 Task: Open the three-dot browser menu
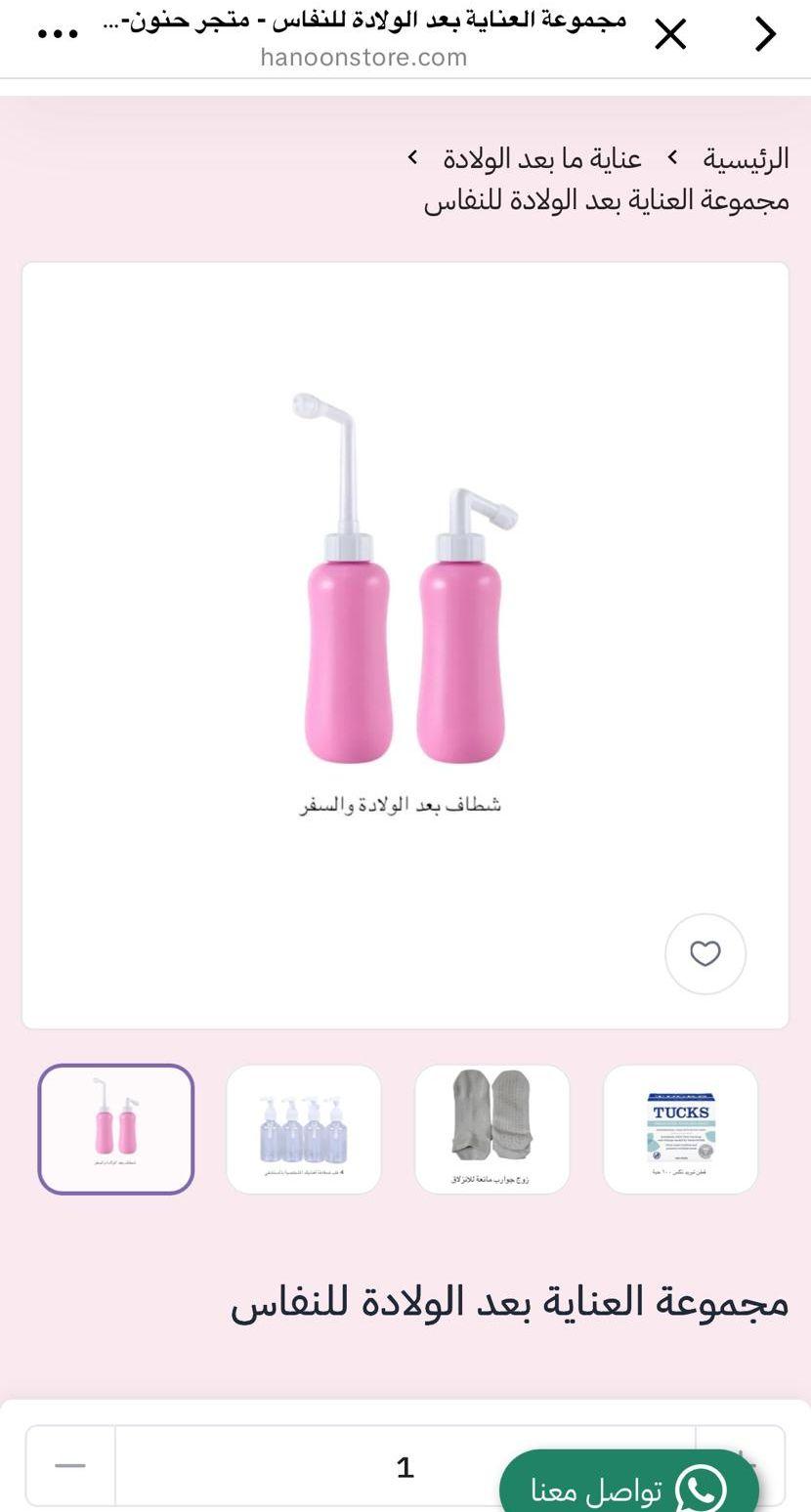[57, 34]
